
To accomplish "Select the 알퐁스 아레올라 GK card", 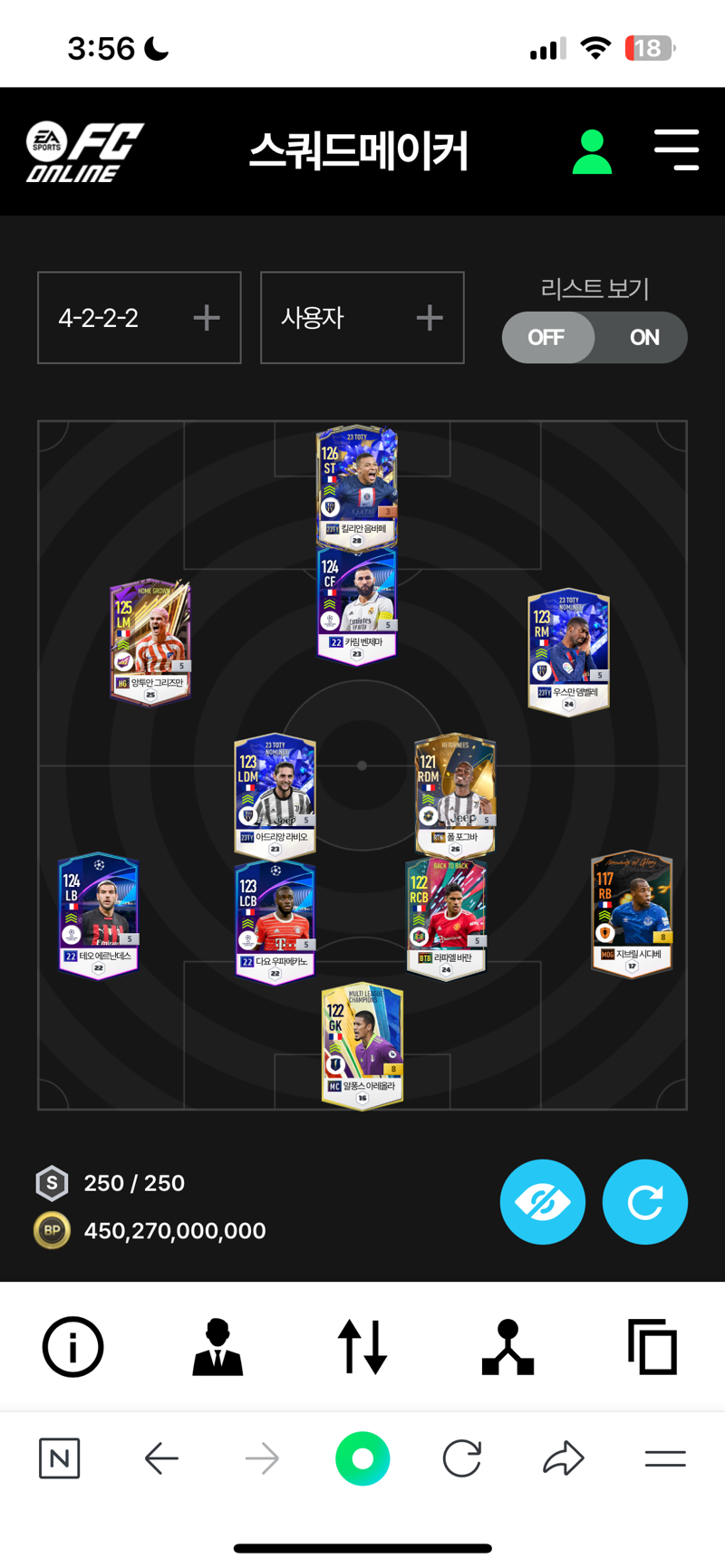I will click(362, 1044).
